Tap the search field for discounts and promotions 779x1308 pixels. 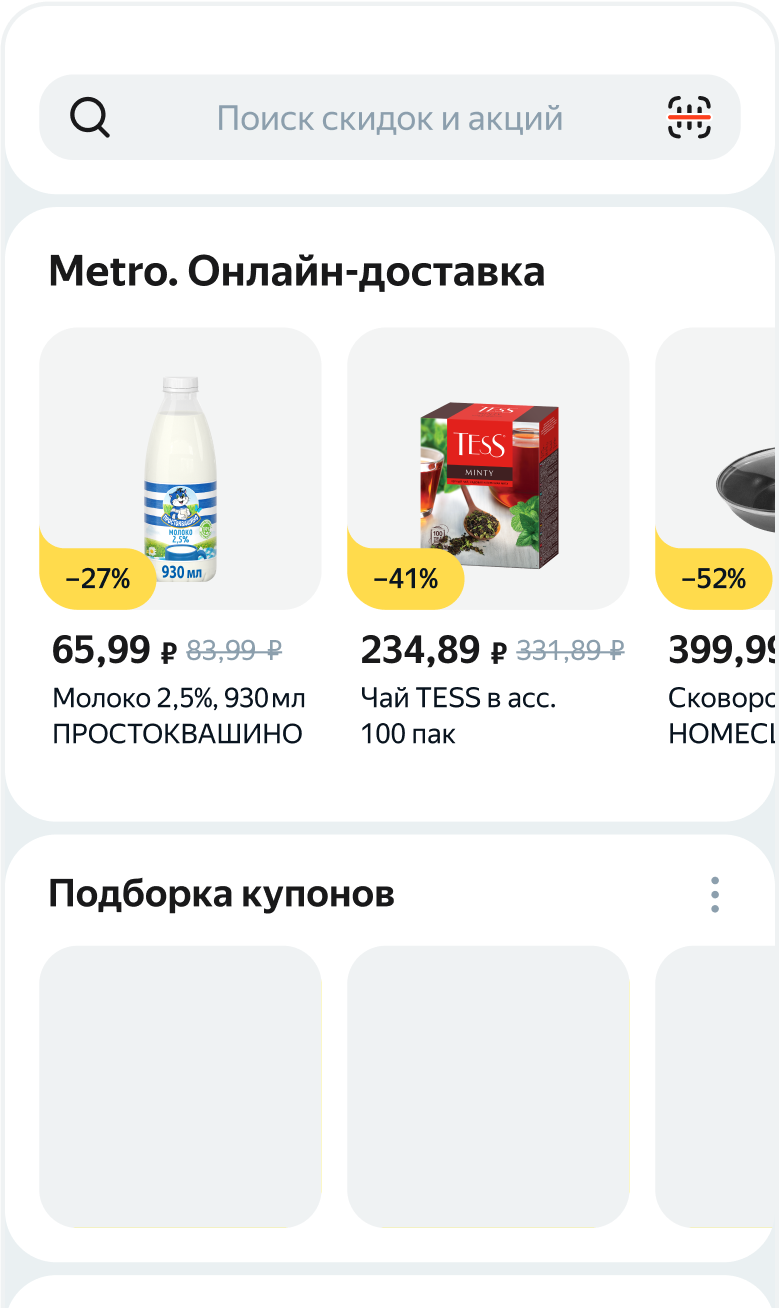point(389,119)
